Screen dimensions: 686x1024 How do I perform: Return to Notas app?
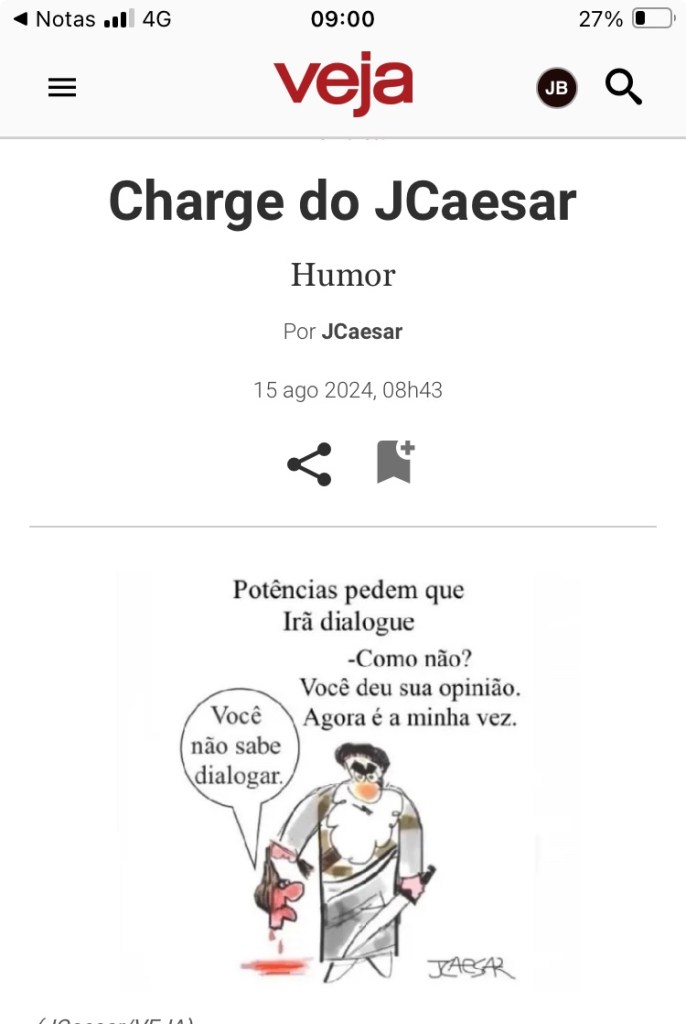[54, 19]
